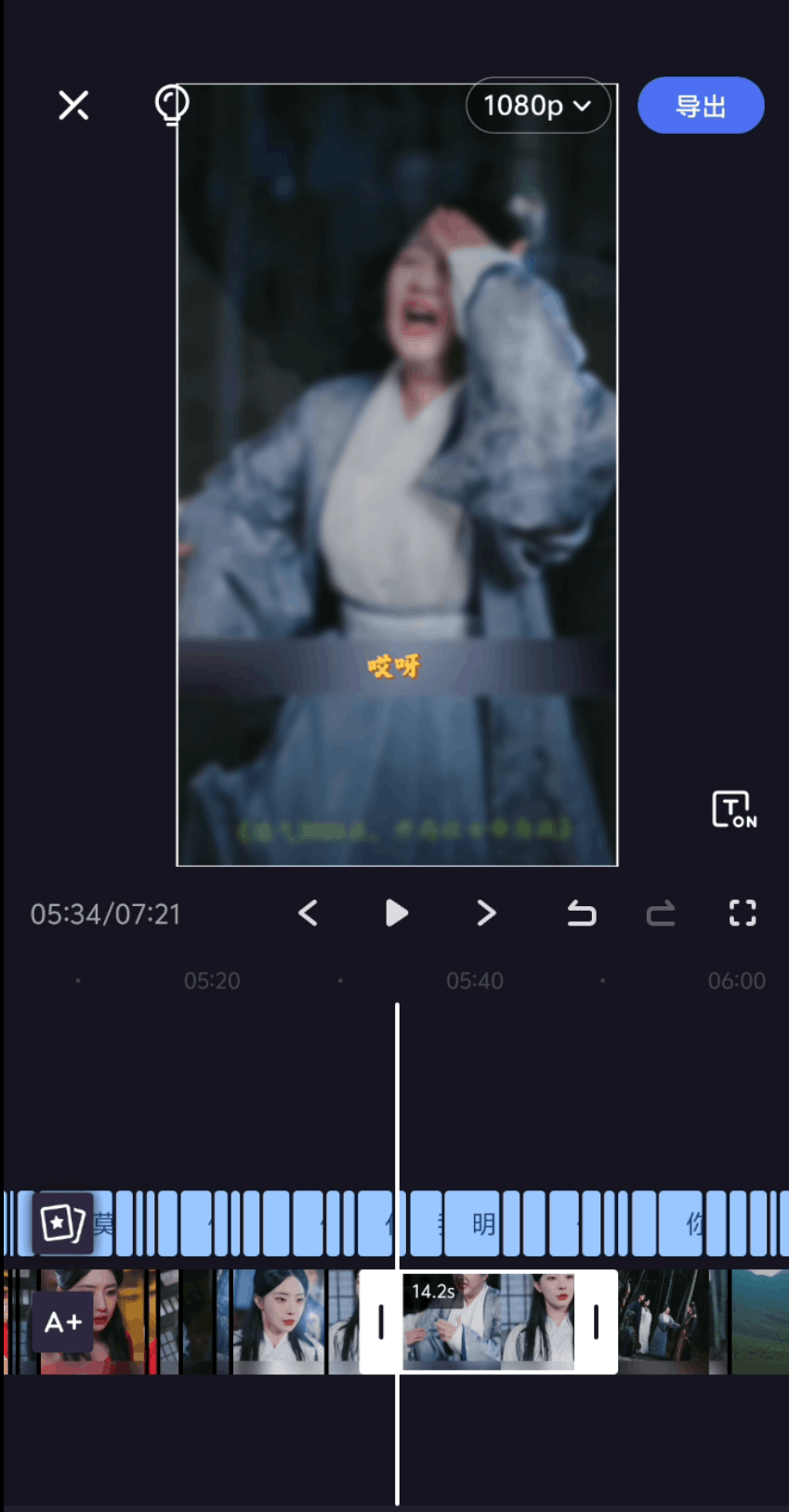The image size is (789, 1512).
Task: Select the 14.2s video clip
Action: (488, 1321)
